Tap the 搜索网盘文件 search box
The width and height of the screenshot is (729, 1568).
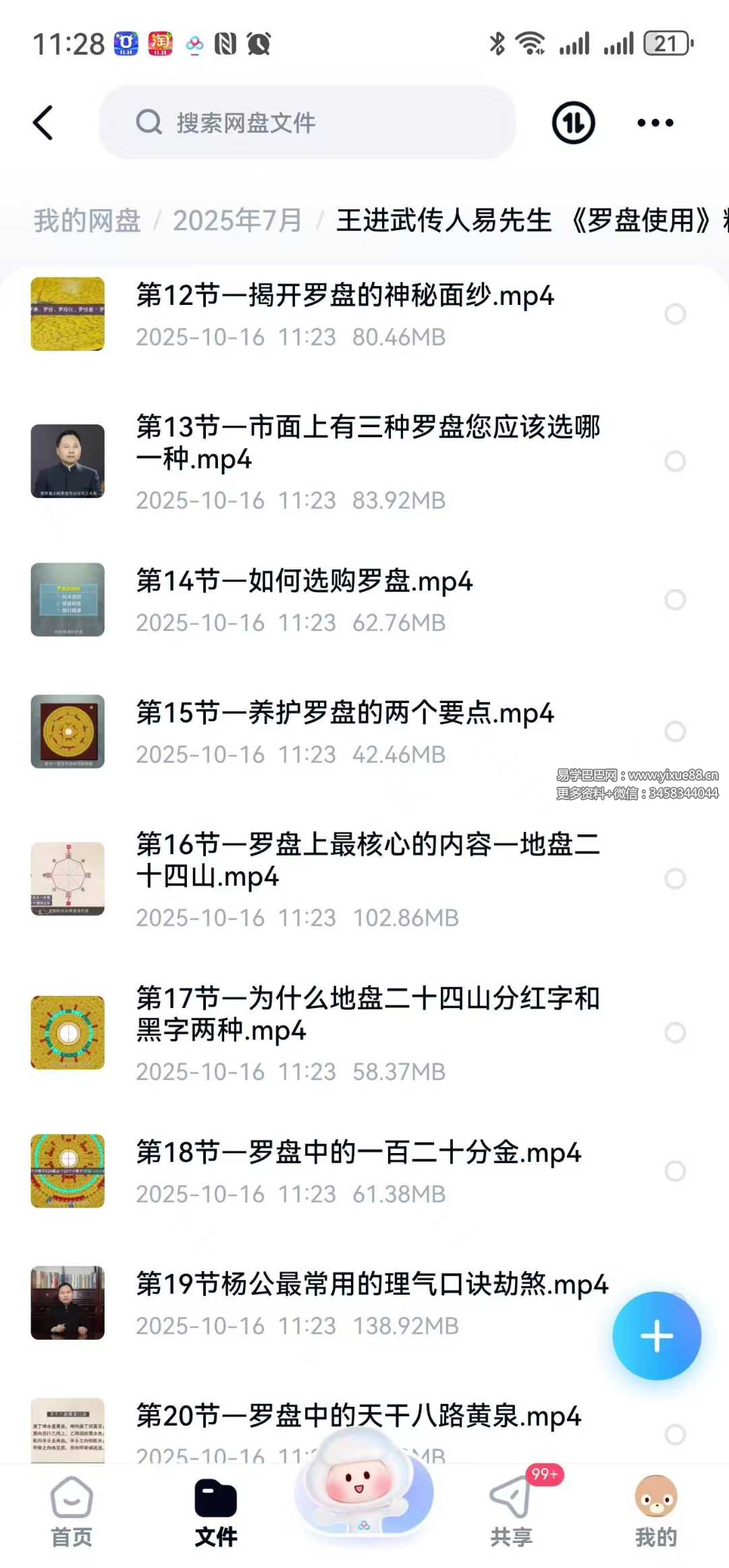pos(307,123)
